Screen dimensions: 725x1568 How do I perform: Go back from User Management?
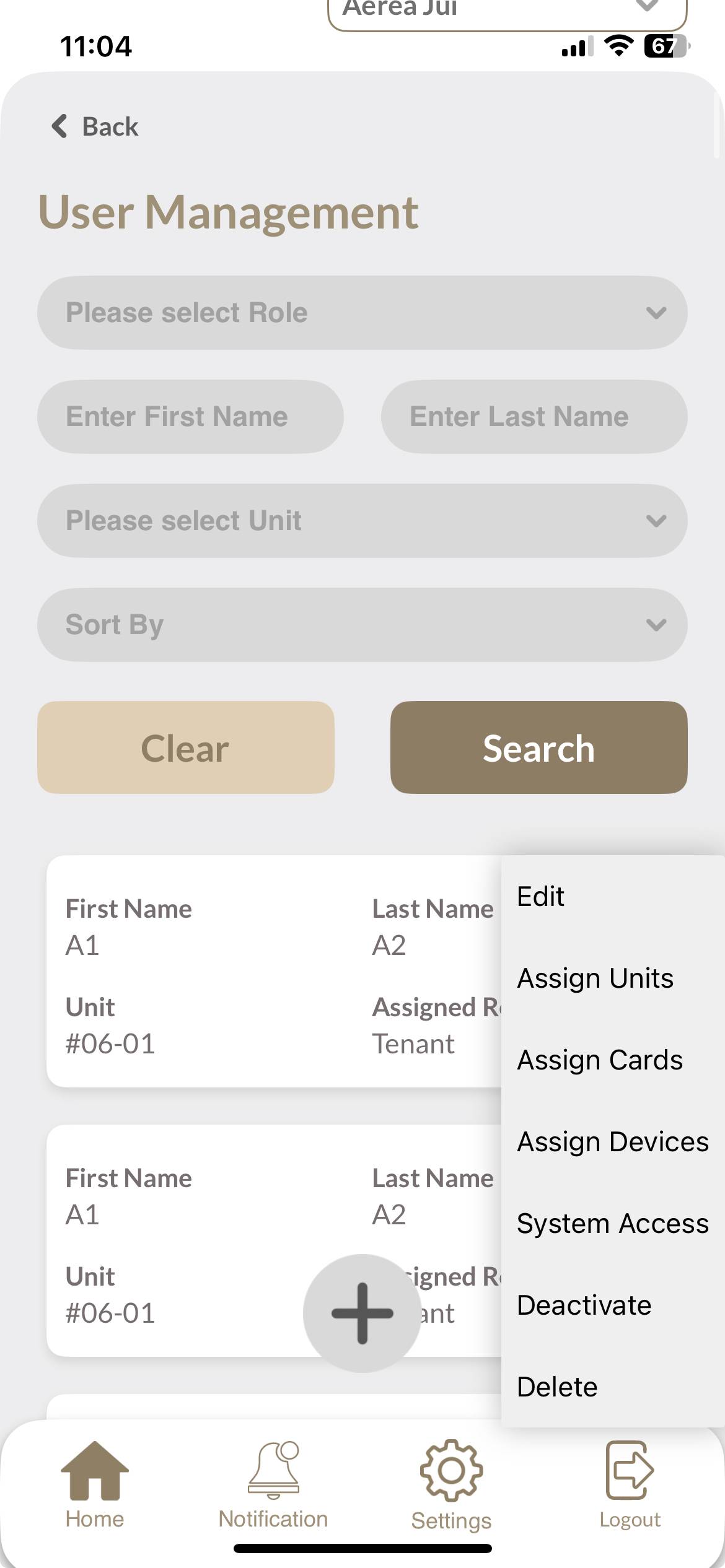pyautogui.click(x=95, y=126)
